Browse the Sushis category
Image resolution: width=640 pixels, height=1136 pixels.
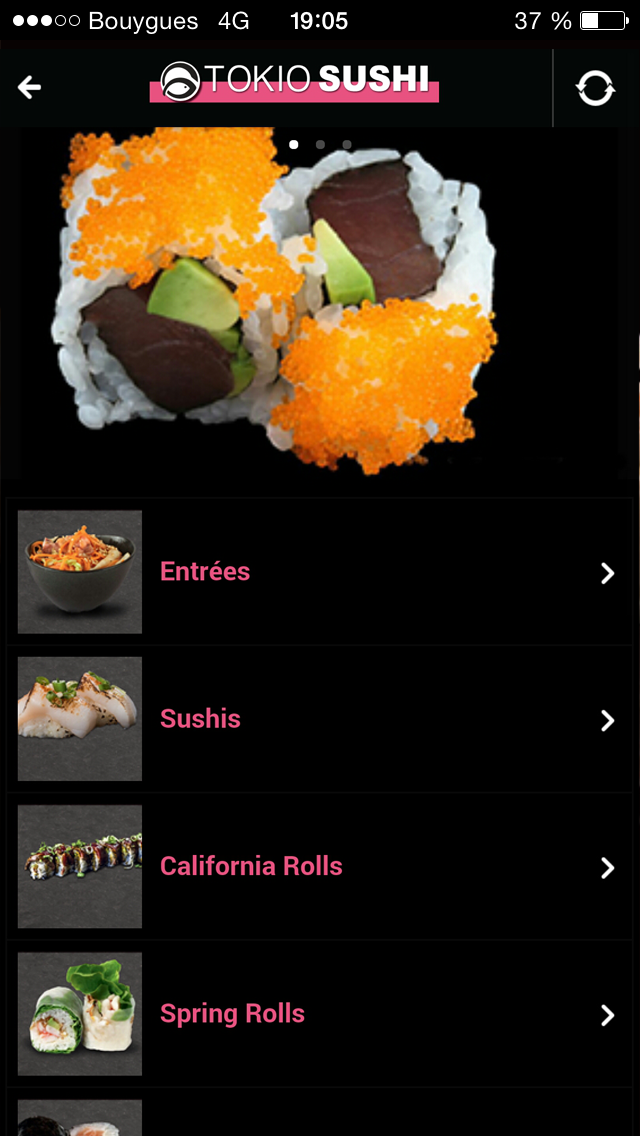click(x=320, y=719)
